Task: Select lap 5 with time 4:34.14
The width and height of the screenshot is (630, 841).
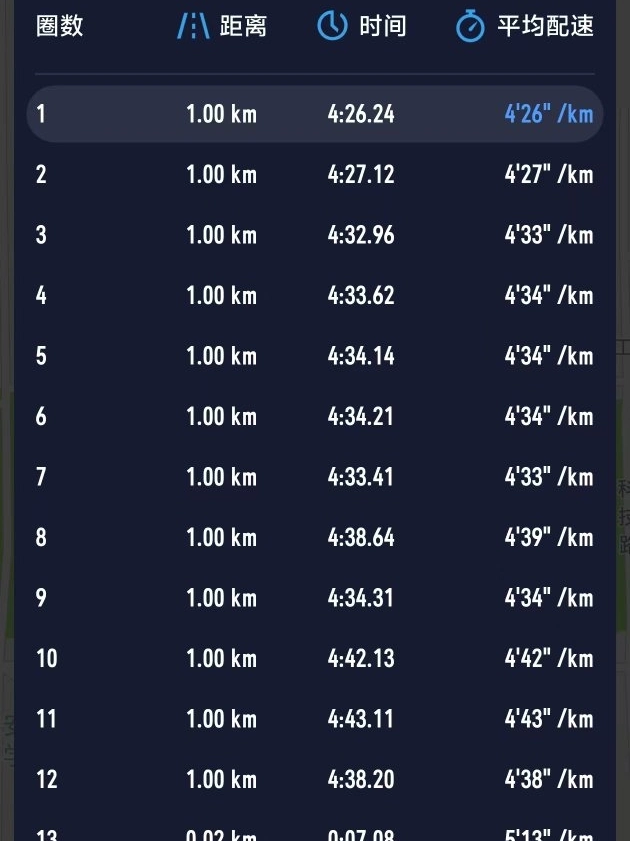Action: point(315,356)
